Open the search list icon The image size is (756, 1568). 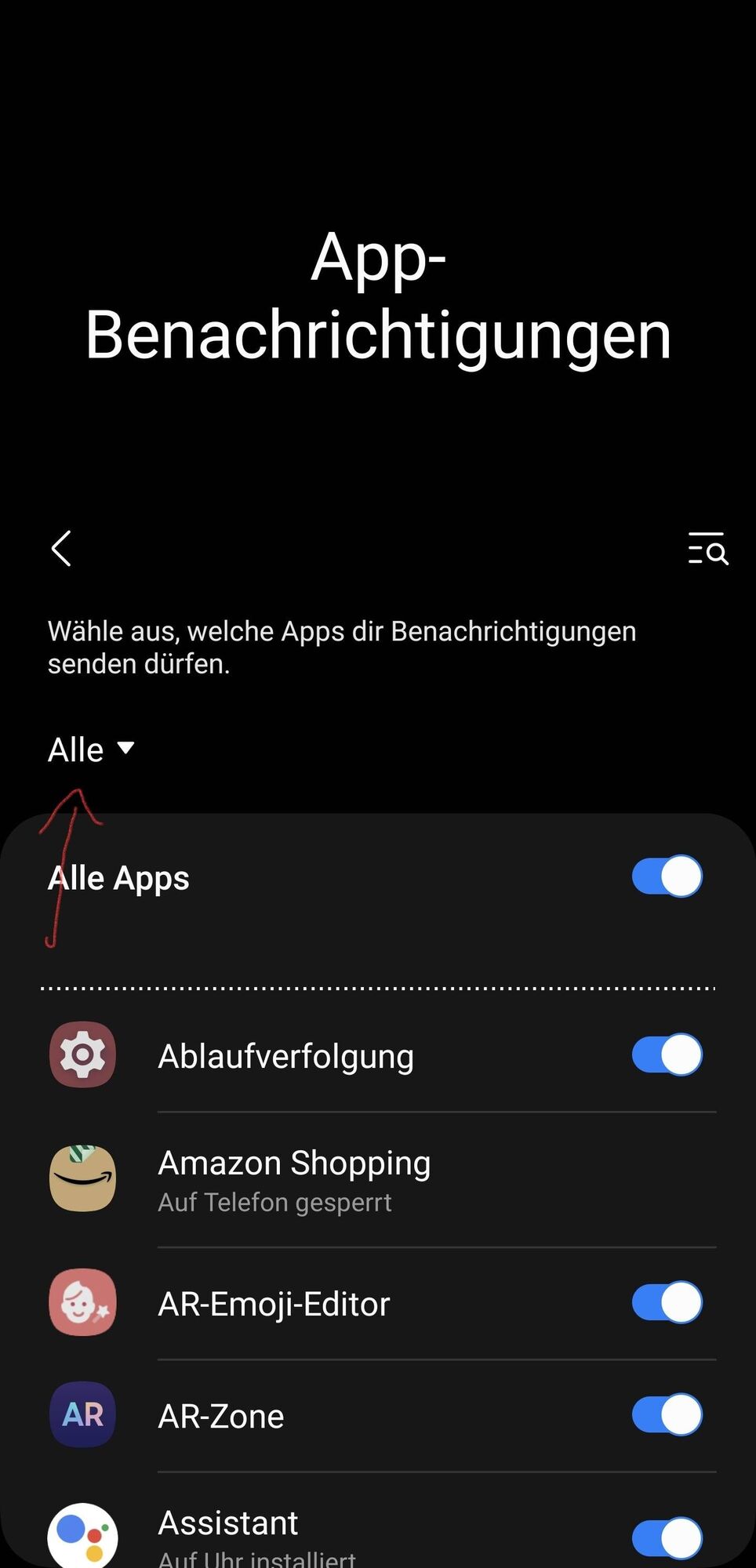click(x=707, y=548)
